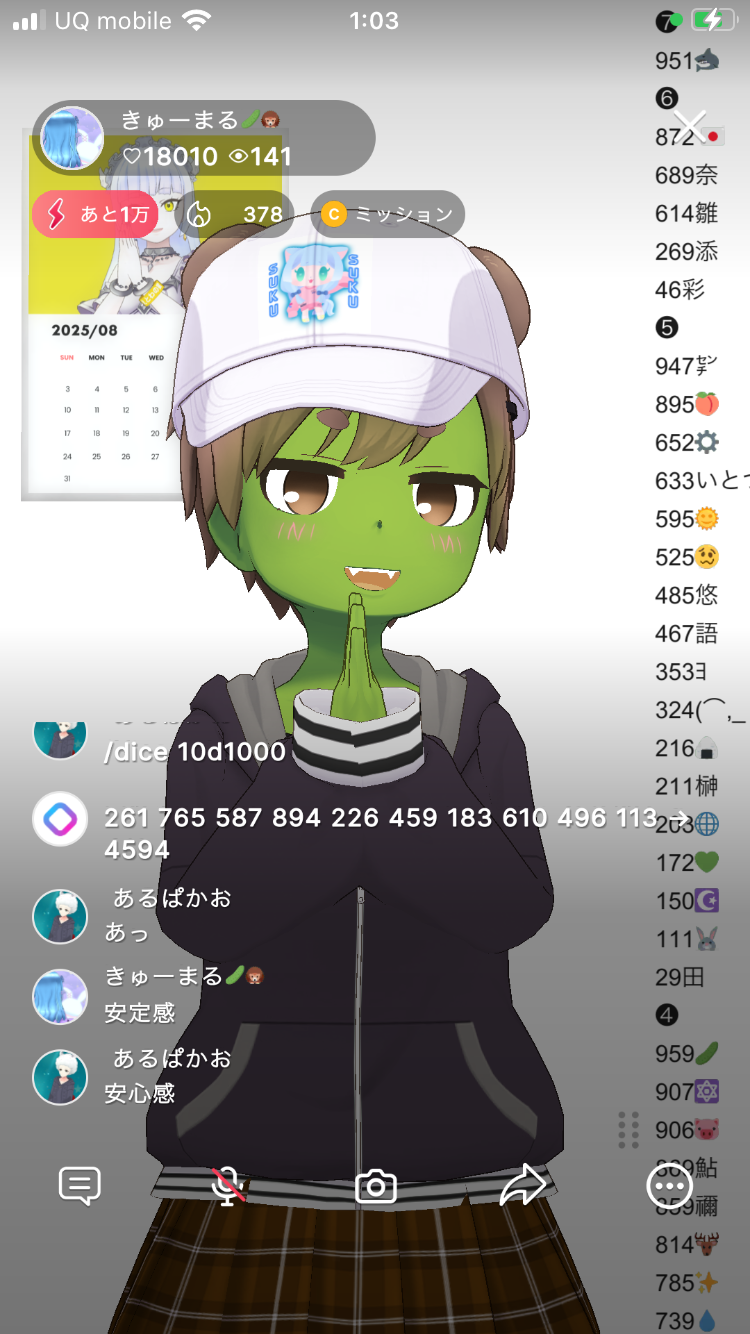Screen dimensions: 750x1334
Task: Open streamer profile きゅーまる
Action: [x=72, y=138]
